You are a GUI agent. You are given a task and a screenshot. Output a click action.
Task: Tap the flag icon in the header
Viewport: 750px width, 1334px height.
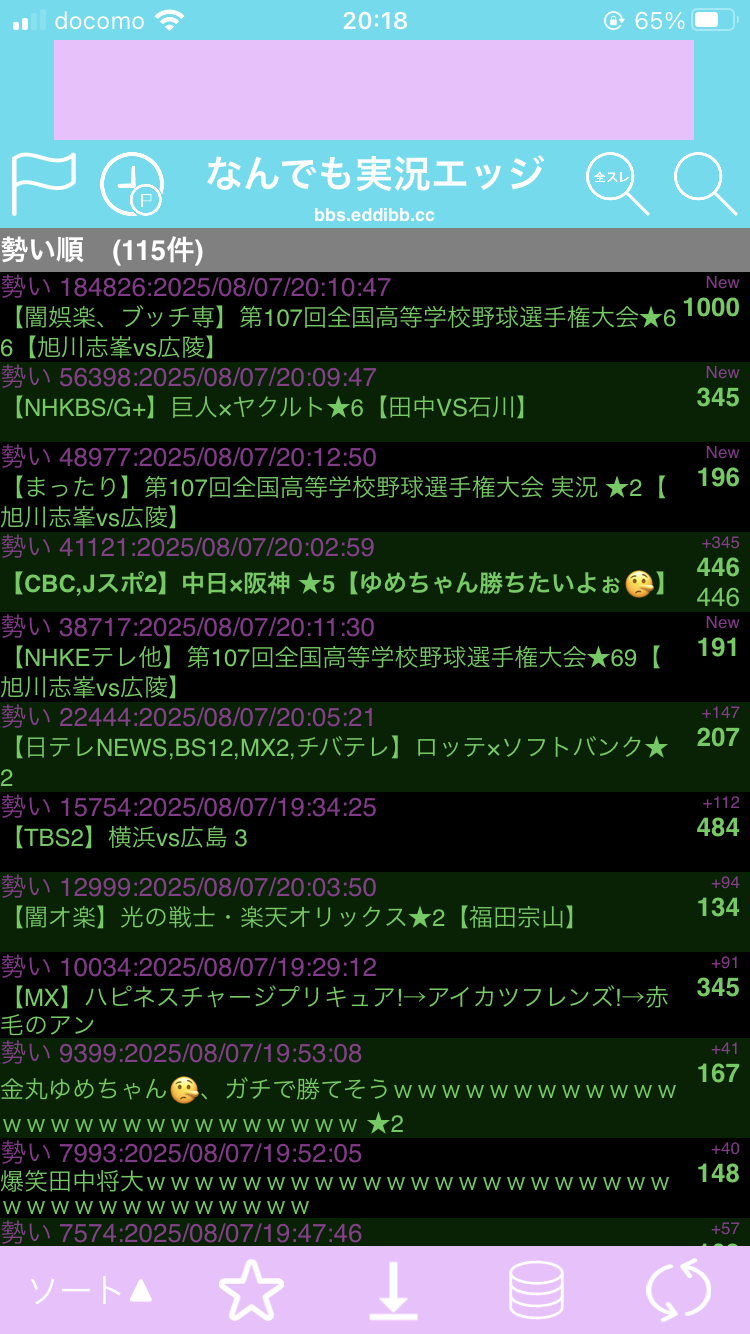tap(43, 185)
